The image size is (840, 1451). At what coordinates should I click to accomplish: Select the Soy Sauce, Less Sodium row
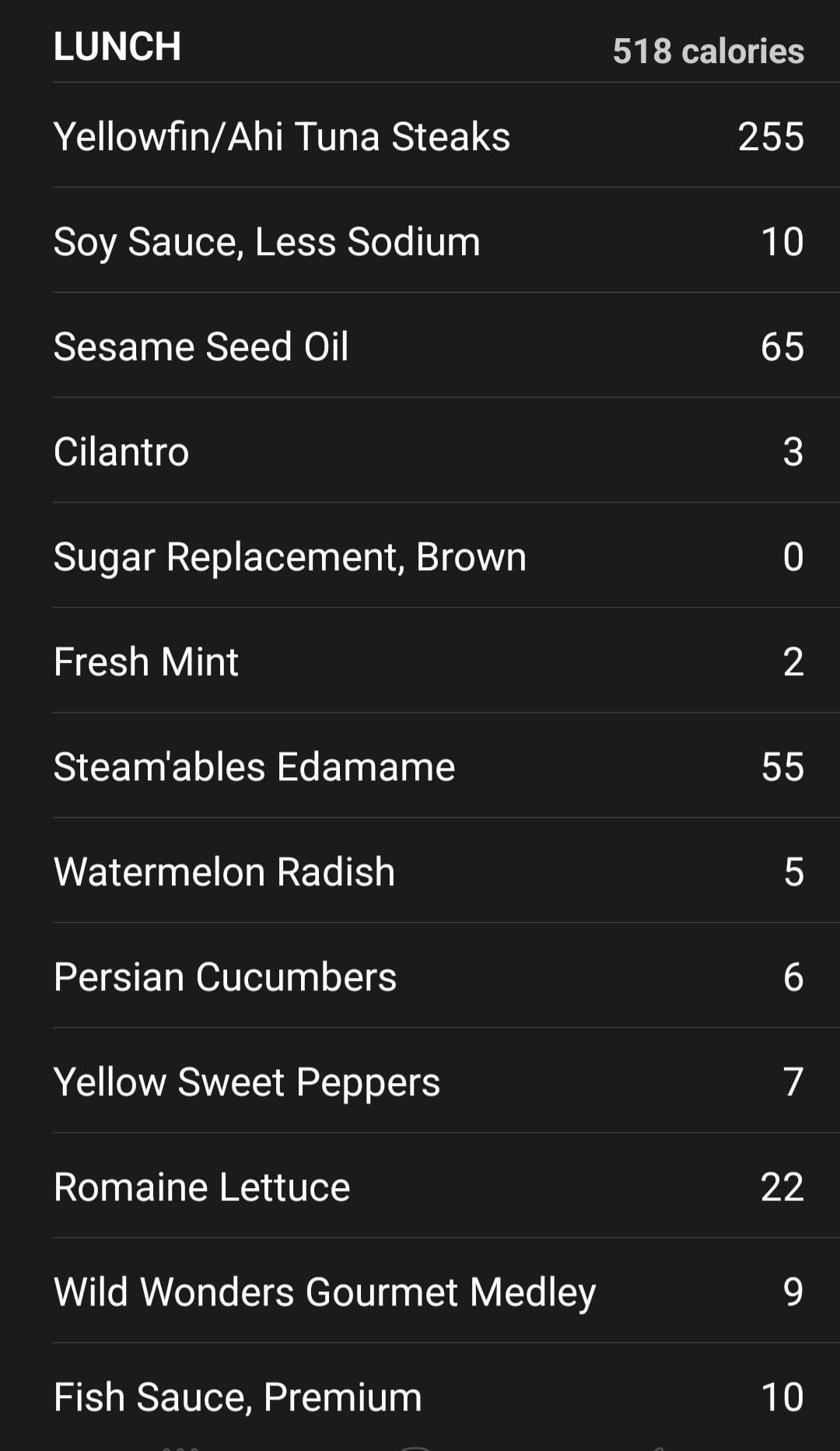[420, 240]
